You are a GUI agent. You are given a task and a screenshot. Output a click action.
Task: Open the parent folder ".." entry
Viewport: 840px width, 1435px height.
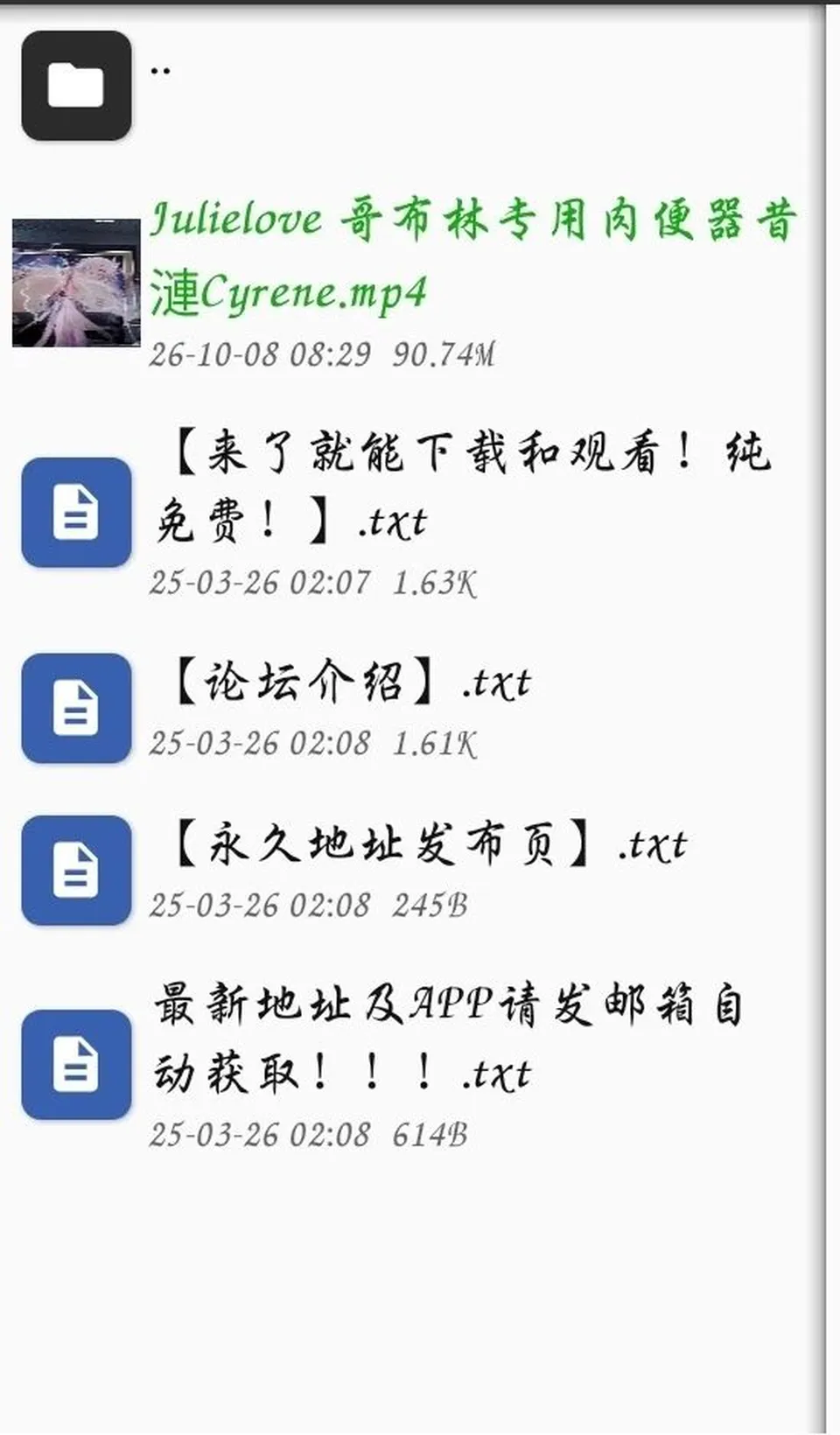tap(411, 86)
